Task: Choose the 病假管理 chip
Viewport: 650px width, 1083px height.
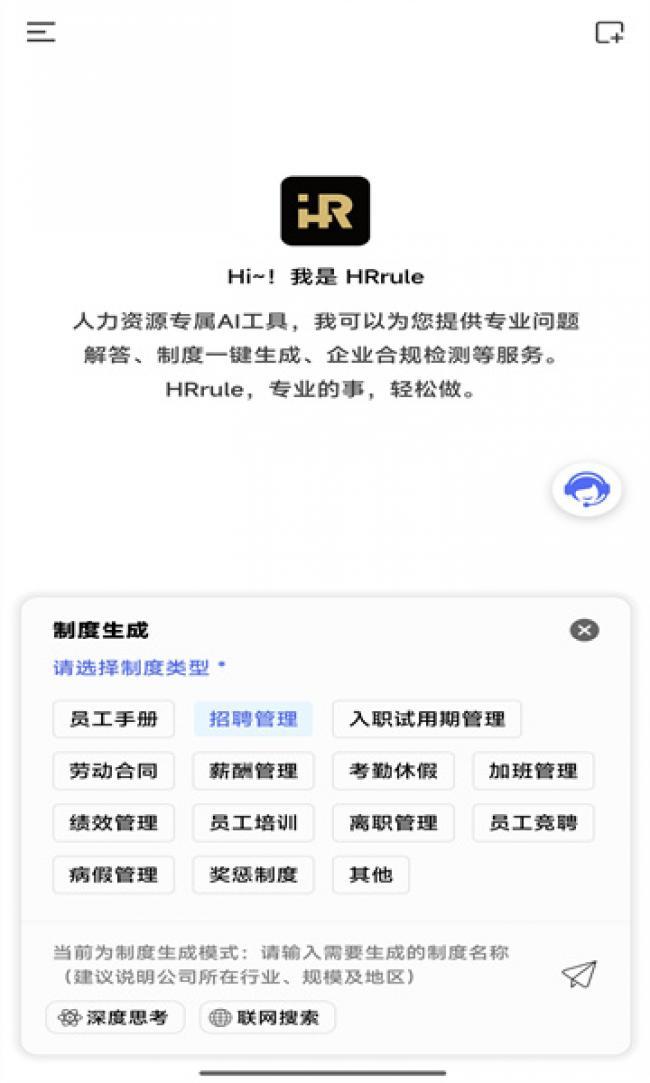Action: [x=113, y=875]
